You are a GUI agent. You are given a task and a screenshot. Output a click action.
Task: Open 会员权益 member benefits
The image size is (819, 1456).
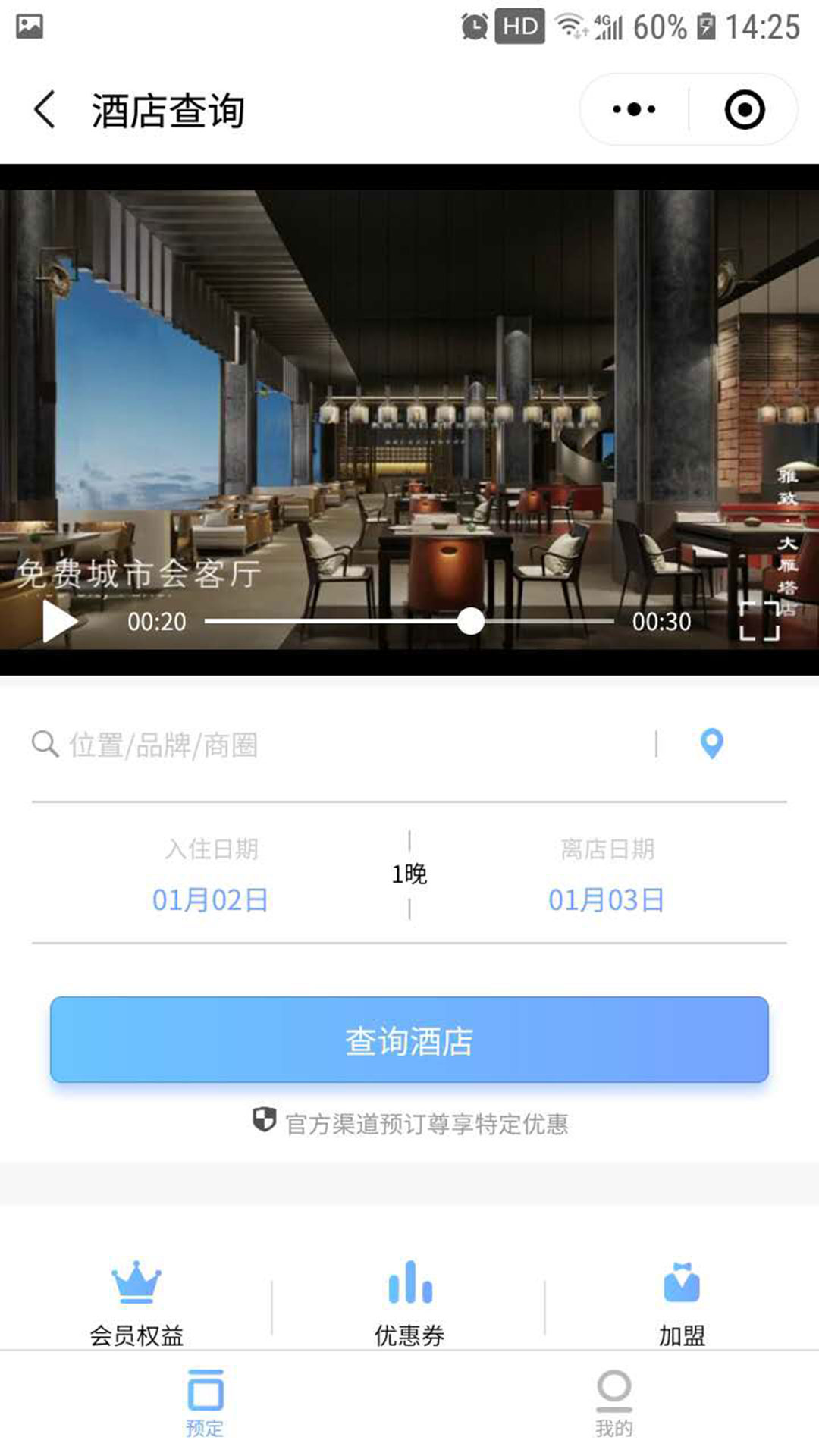[136, 1303]
